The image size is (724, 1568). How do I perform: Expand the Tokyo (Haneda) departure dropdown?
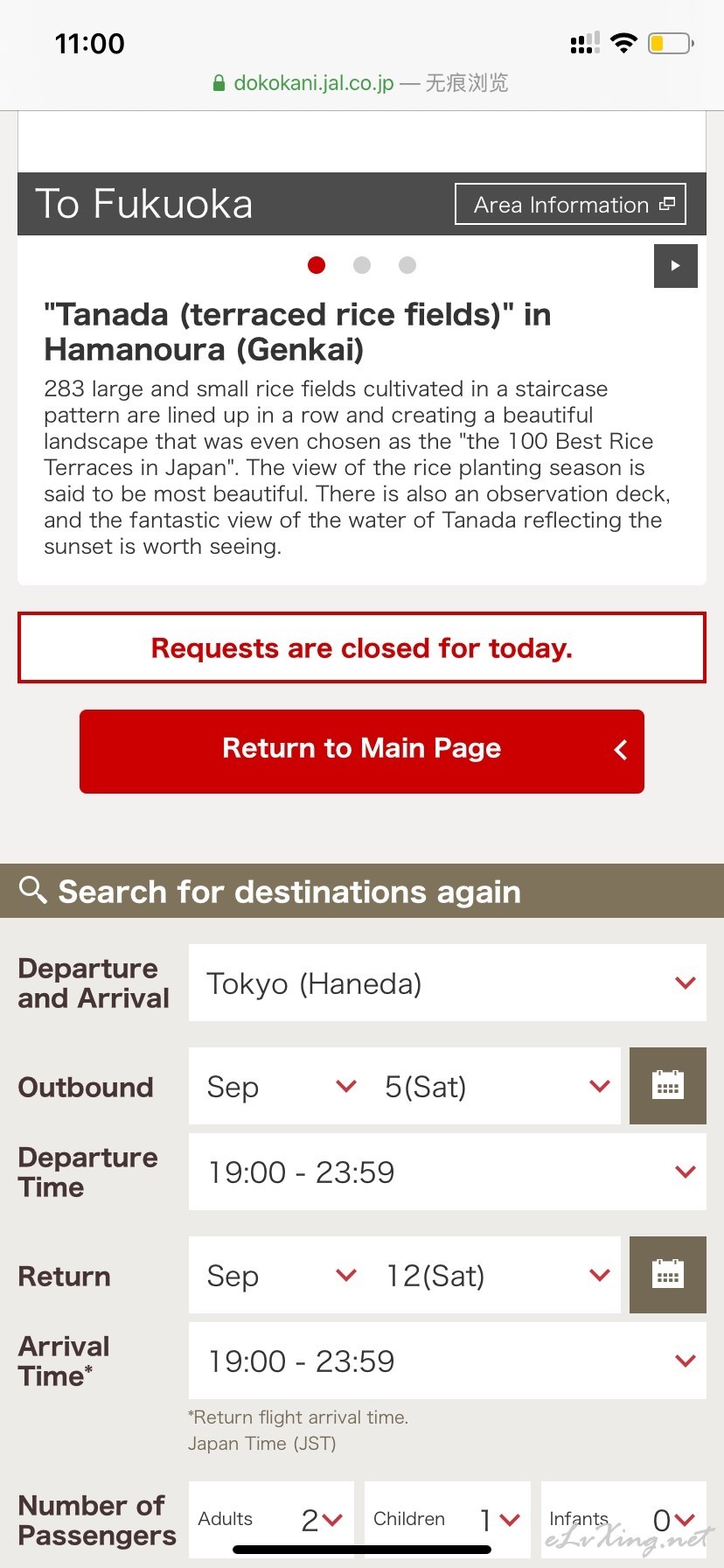tap(448, 983)
